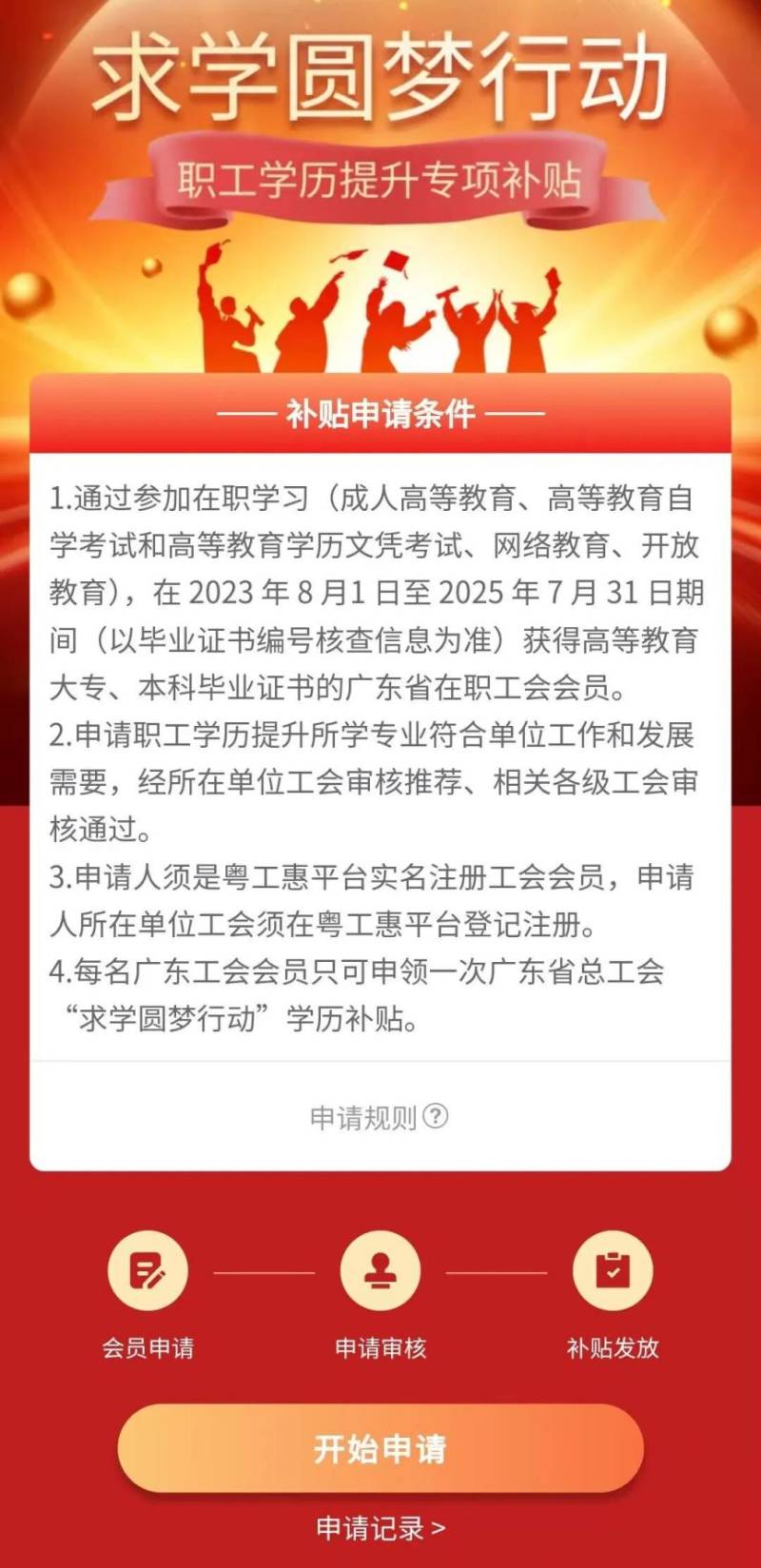Tap the 开始申请 button
The height and width of the screenshot is (1568, 761).
(x=380, y=1448)
